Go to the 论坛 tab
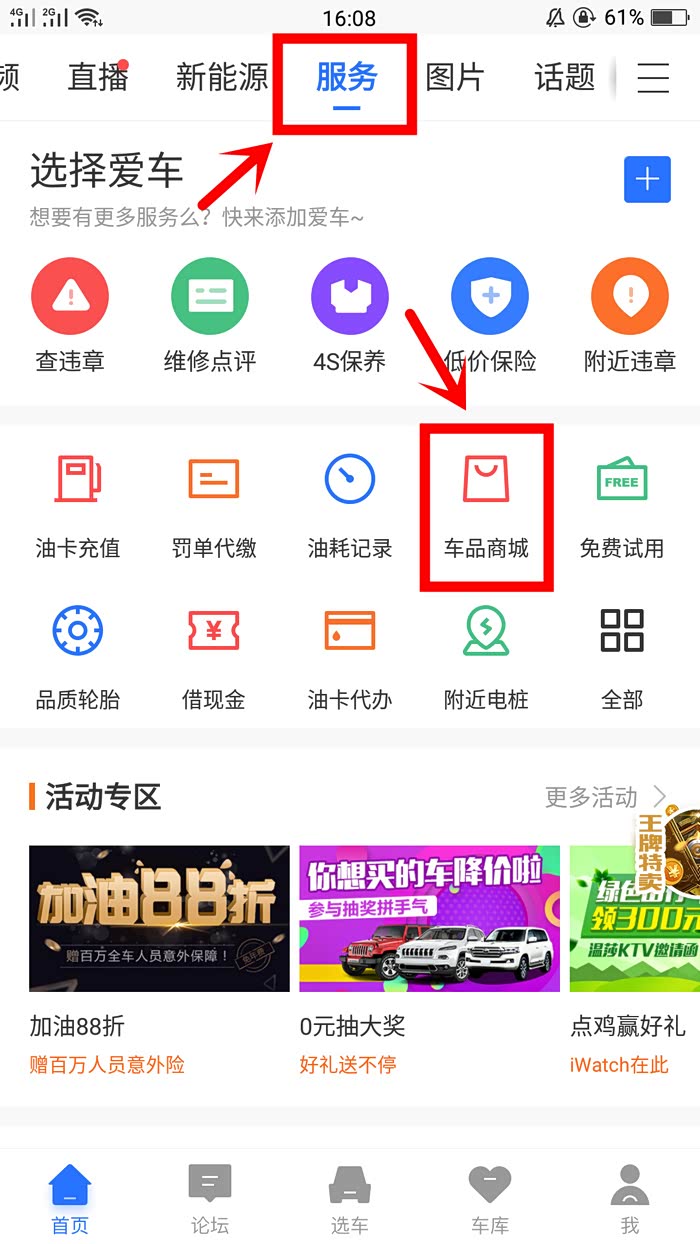 (x=210, y=1197)
